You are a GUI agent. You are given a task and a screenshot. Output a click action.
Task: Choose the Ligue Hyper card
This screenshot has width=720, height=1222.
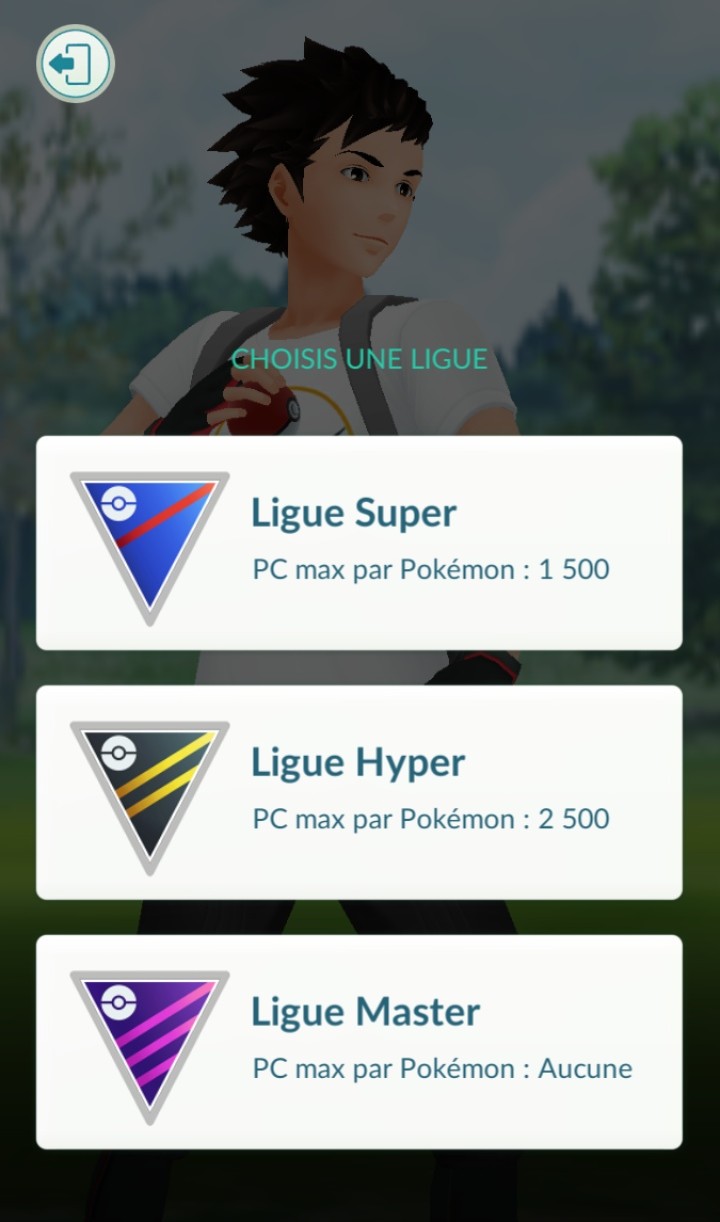(359, 792)
